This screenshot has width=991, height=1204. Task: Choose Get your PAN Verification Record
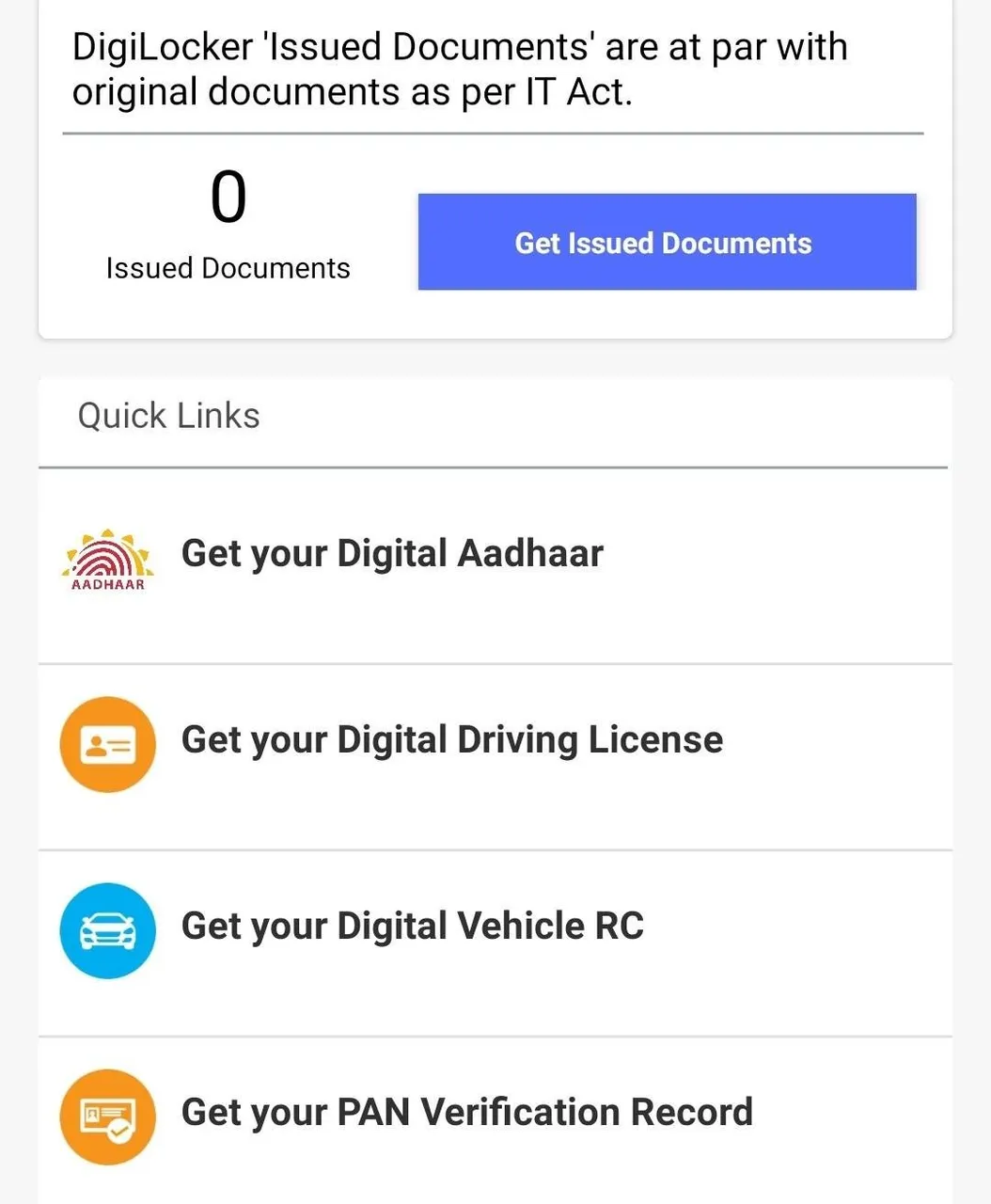(466, 1113)
